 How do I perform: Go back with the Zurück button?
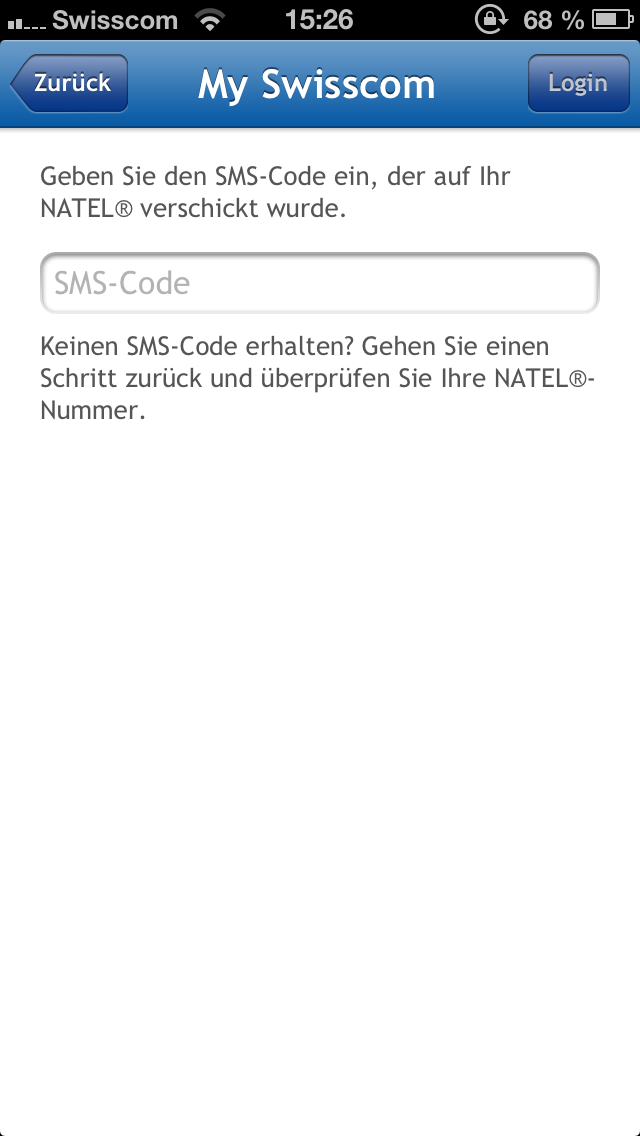[x=70, y=83]
